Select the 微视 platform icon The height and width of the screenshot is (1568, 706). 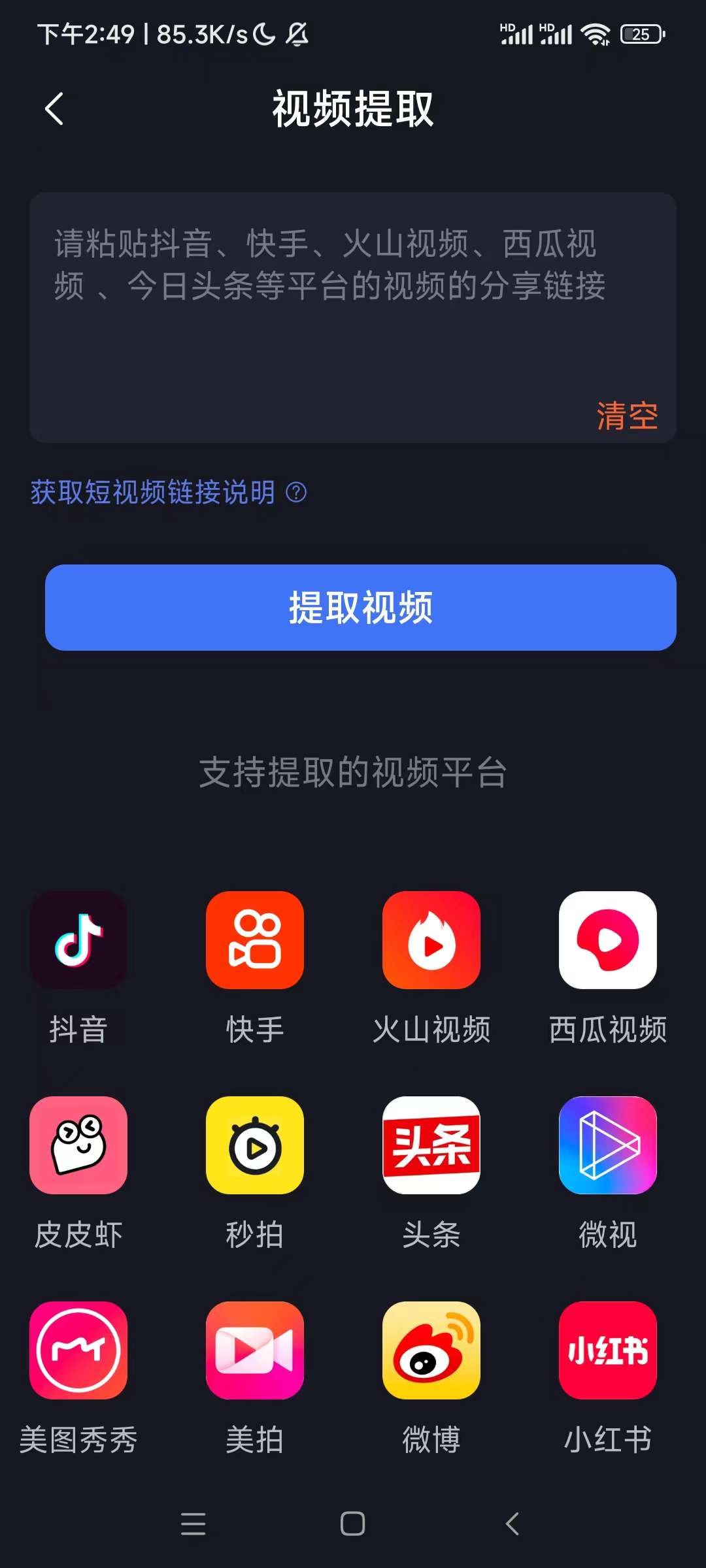point(607,1145)
